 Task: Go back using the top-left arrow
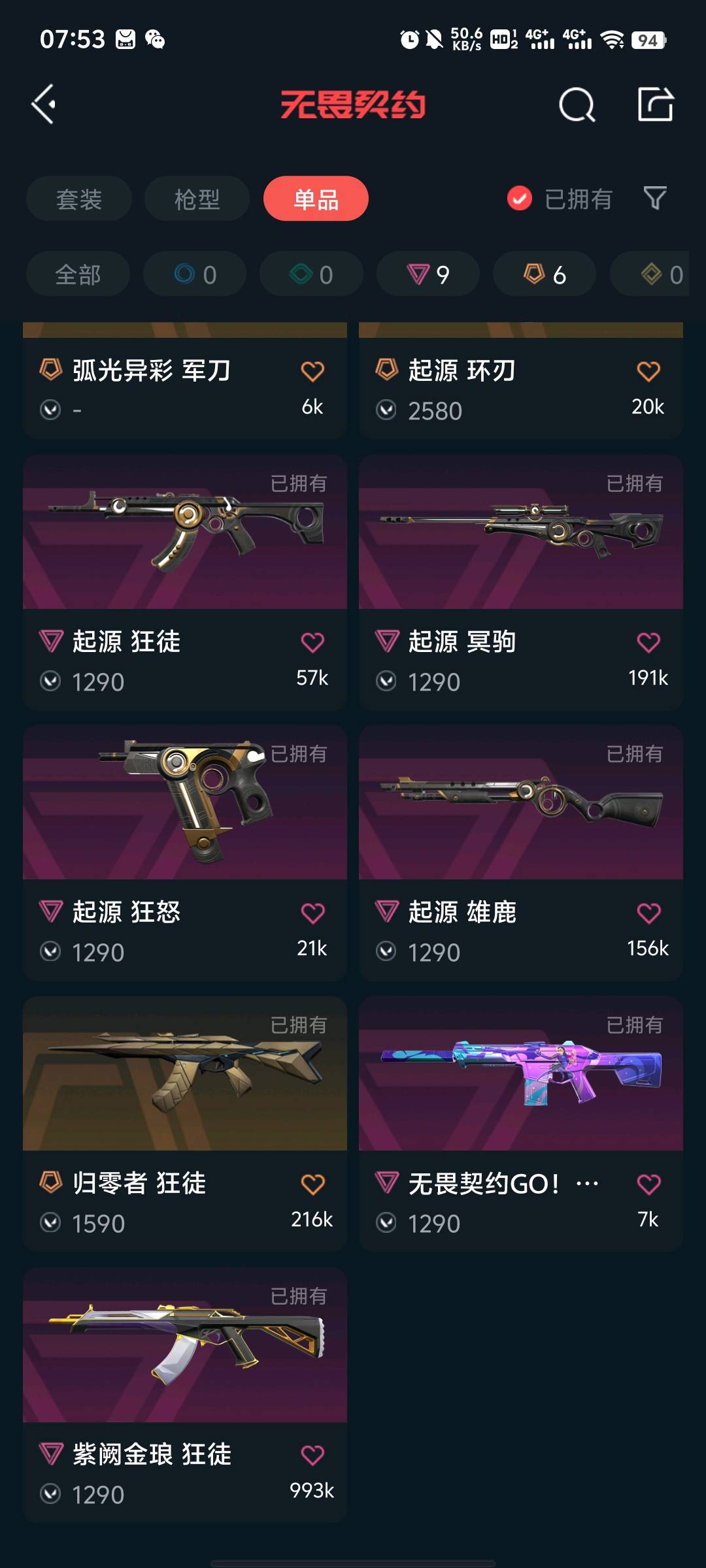point(43,105)
